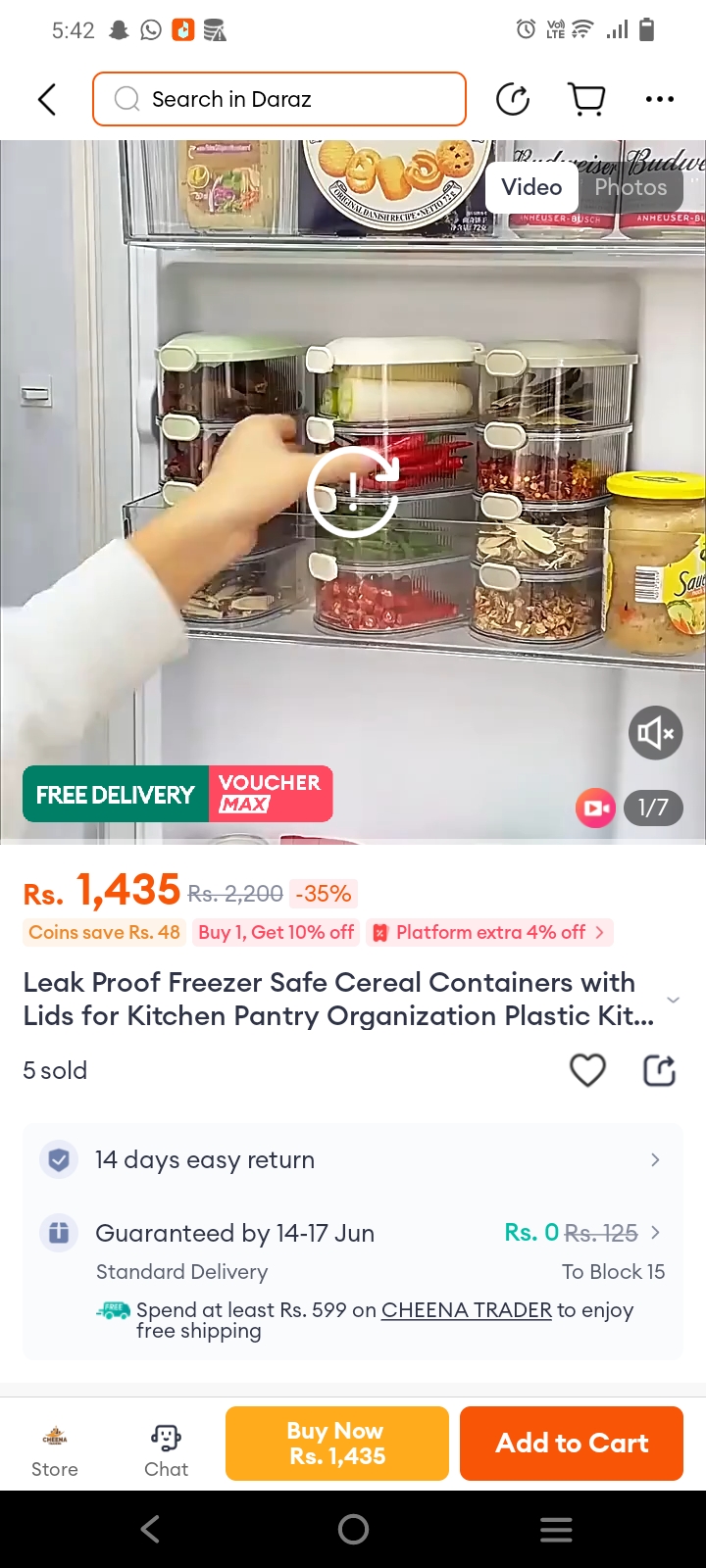Open the CHEENA TRADER store link
Screen dimensions: 706x1568
[466, 1310]
